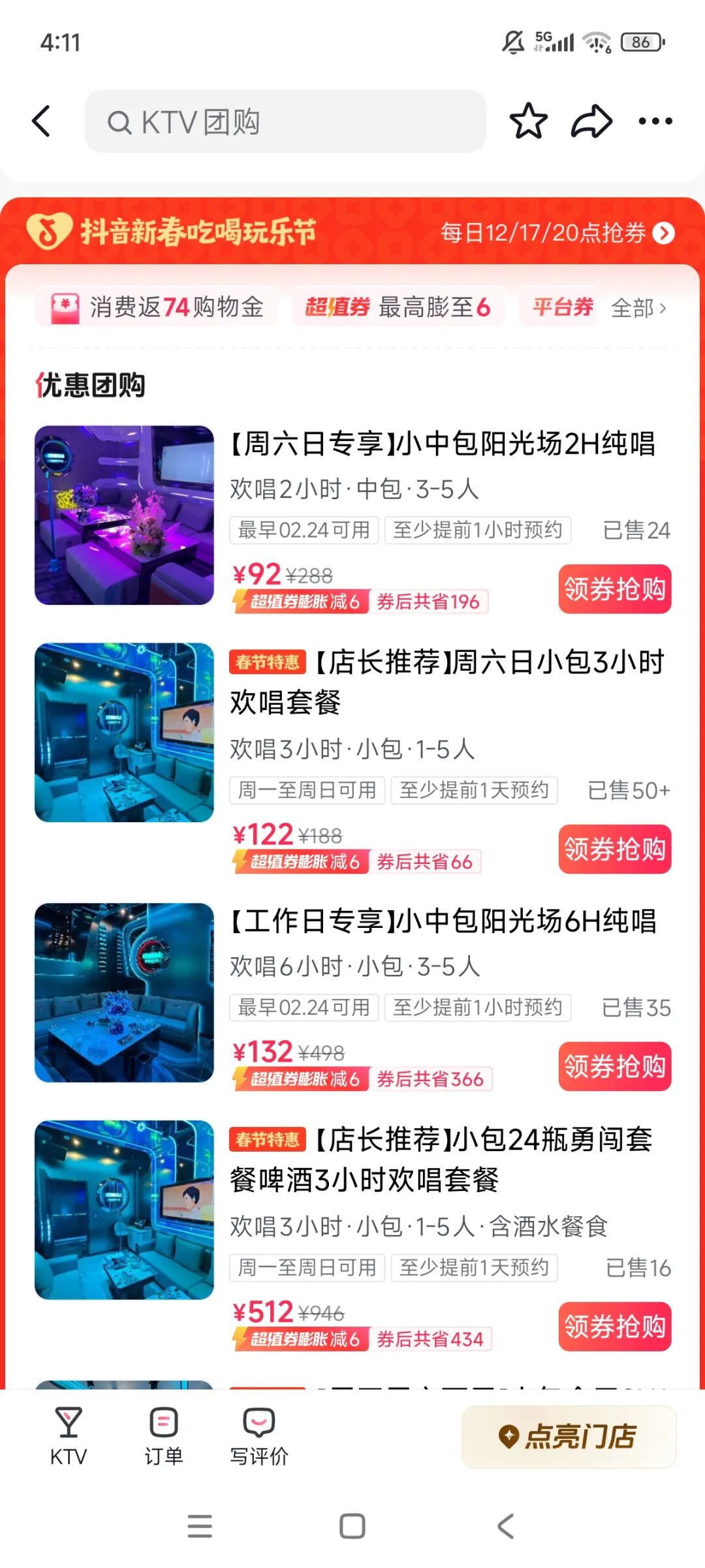Image resolution: width=705 pixels, height=1568 pixels.
Task: Tap 领券抢购 for the ¥132 工作日 deal
Action: pos(614,1066)
